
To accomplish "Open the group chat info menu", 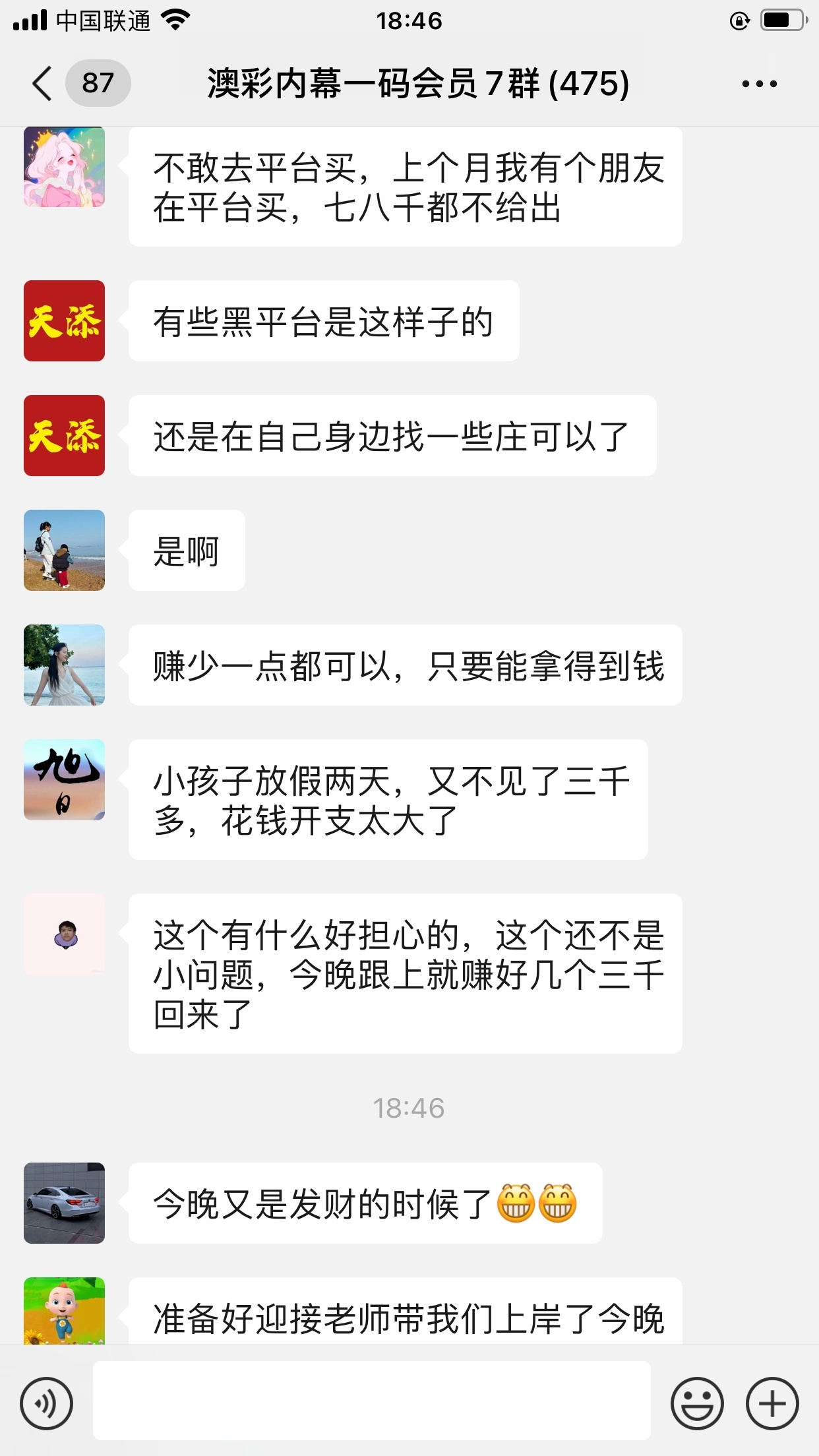I will (759, 84).
